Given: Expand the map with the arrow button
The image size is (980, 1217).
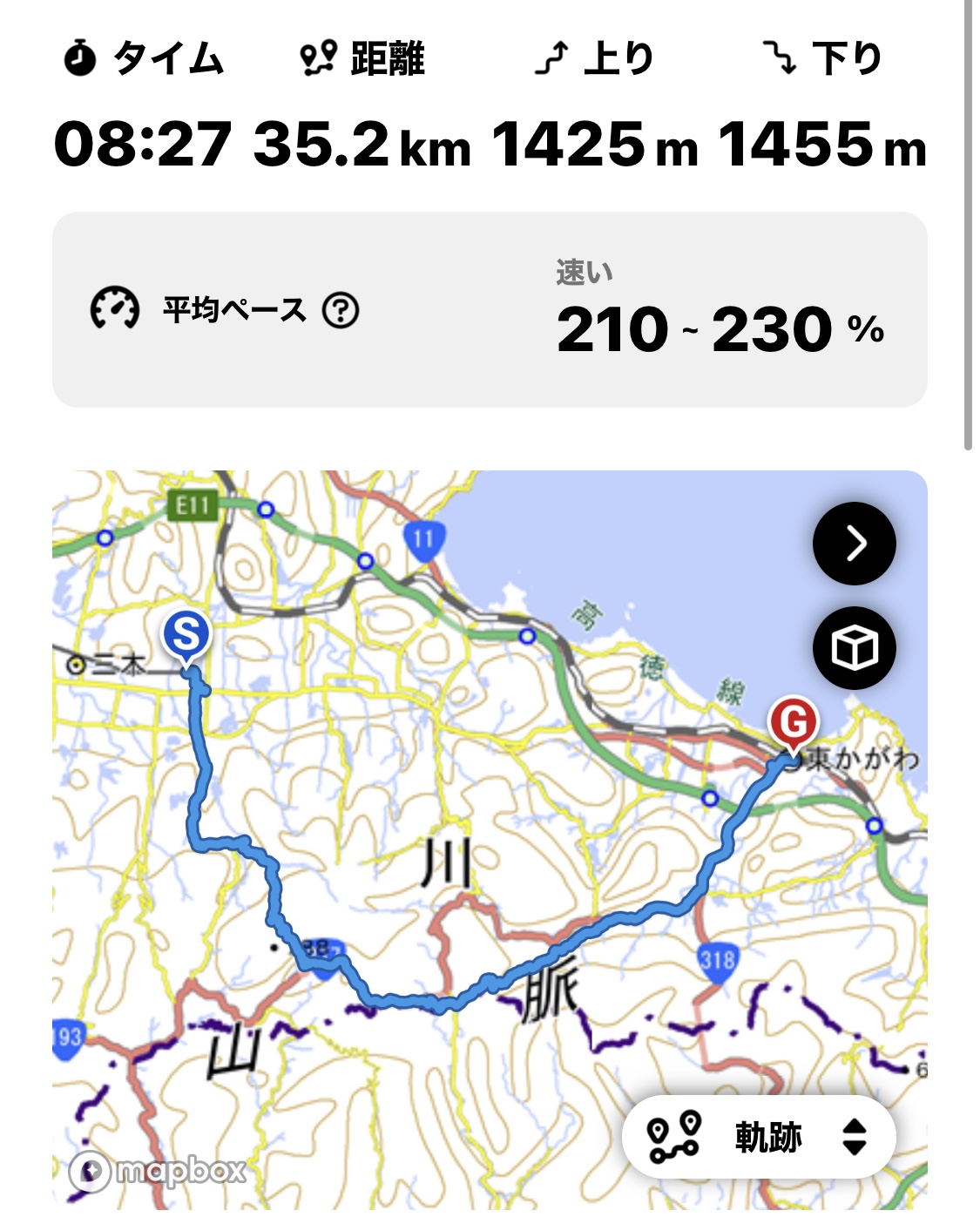Looking at the screenshot, I should point(854,544).
